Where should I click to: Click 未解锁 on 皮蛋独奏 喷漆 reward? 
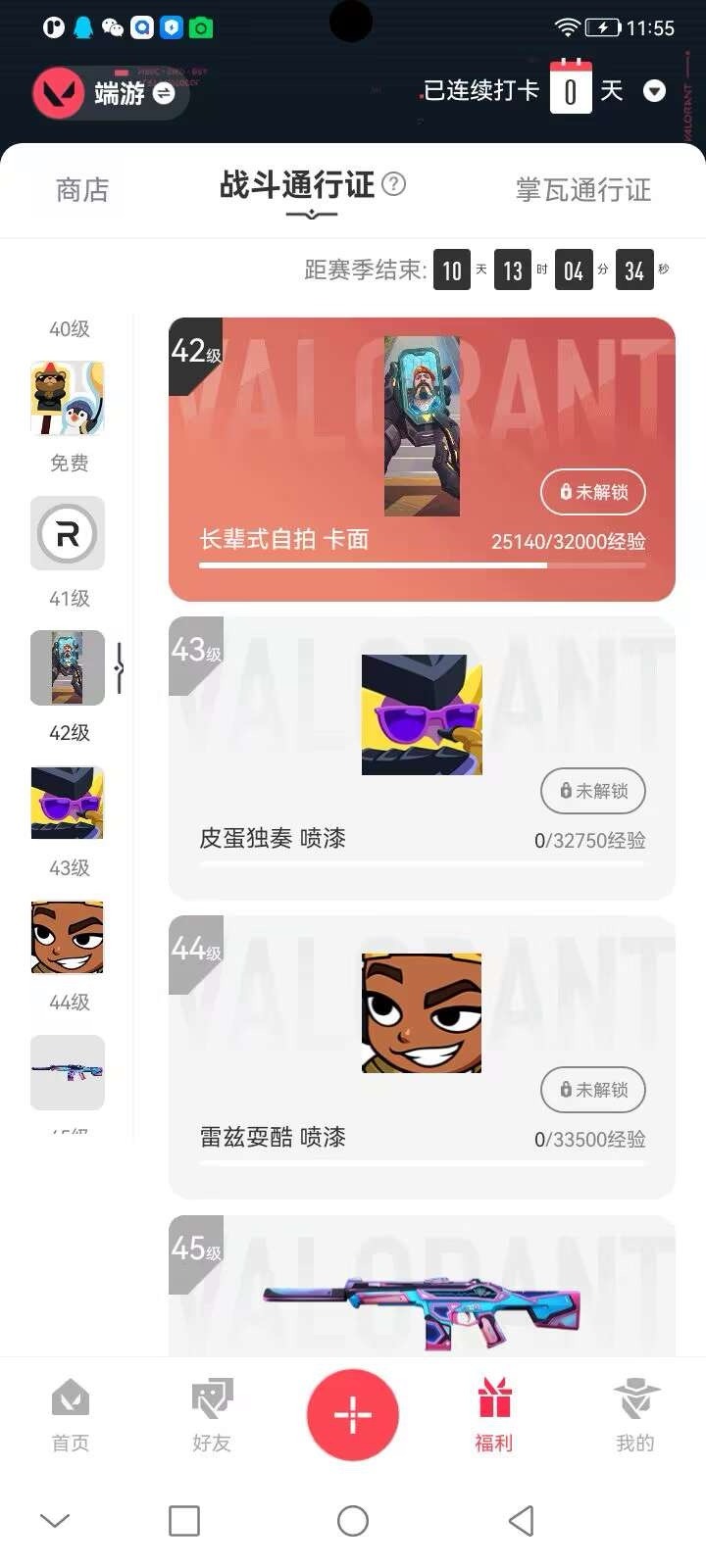tap(592, 791)
